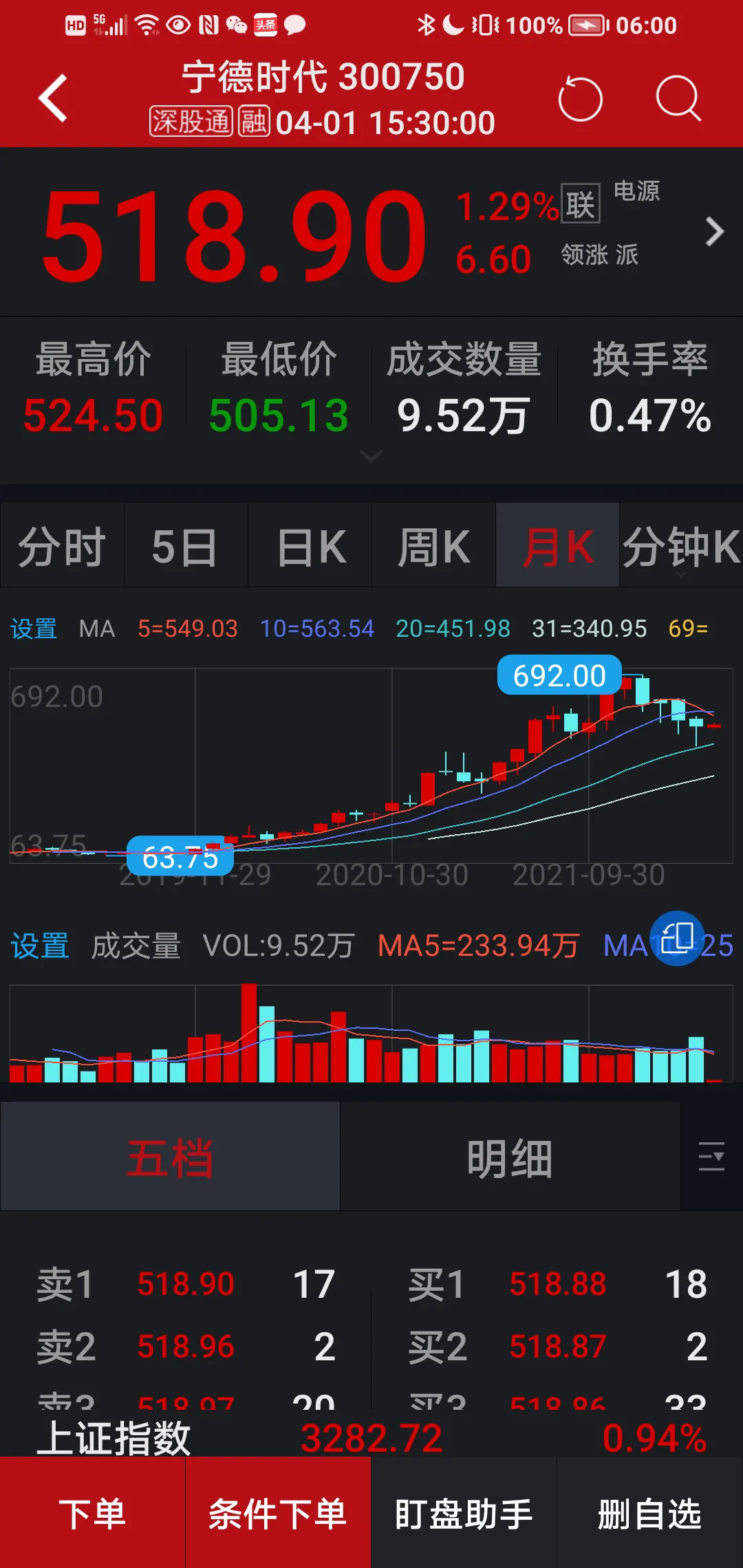This screenshot has height=1568, width=743.
Task: Tap the blue rotate-screen floating button
Action: [677, 938]
